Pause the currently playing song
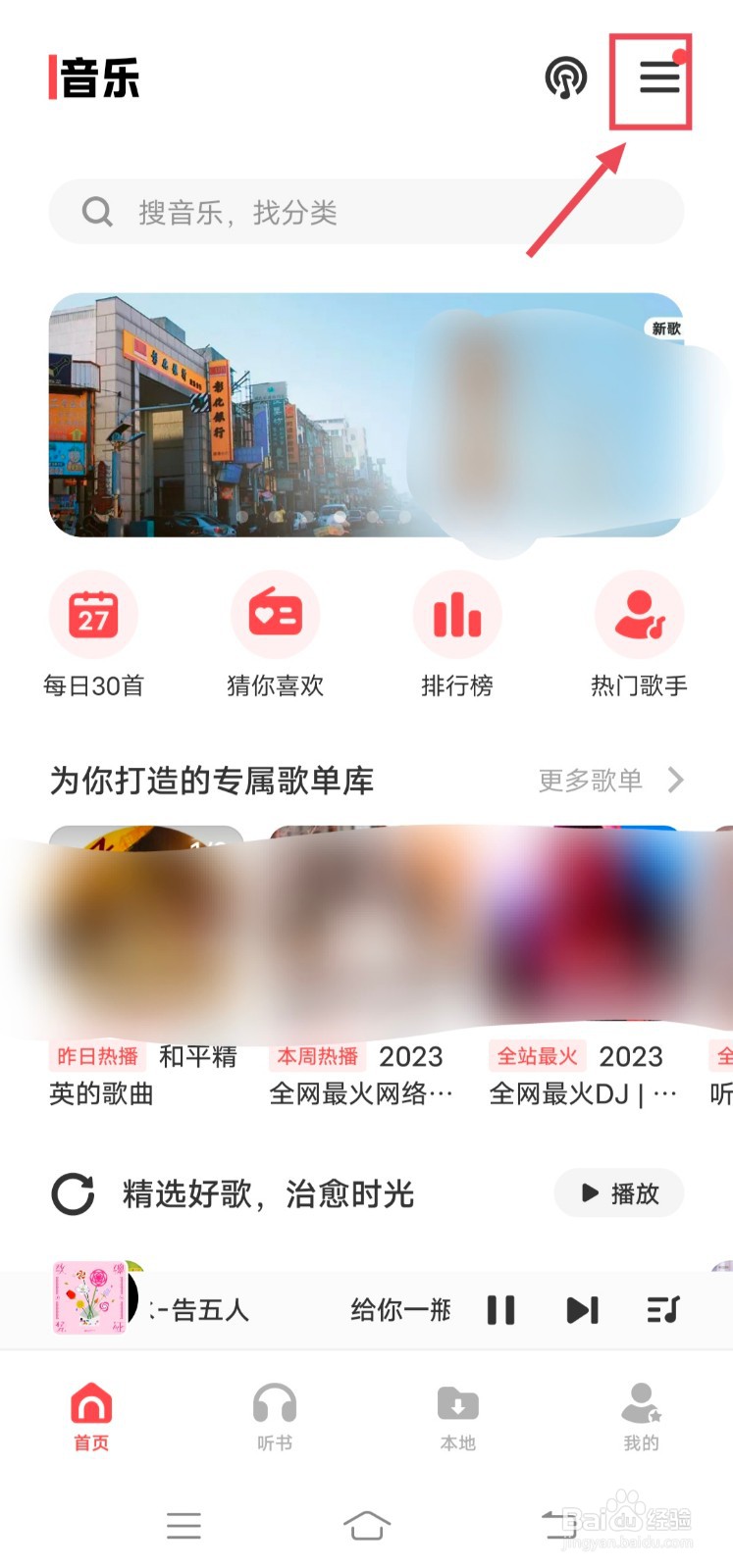This screenshot has width=733, height=1568. (500, 1308)
